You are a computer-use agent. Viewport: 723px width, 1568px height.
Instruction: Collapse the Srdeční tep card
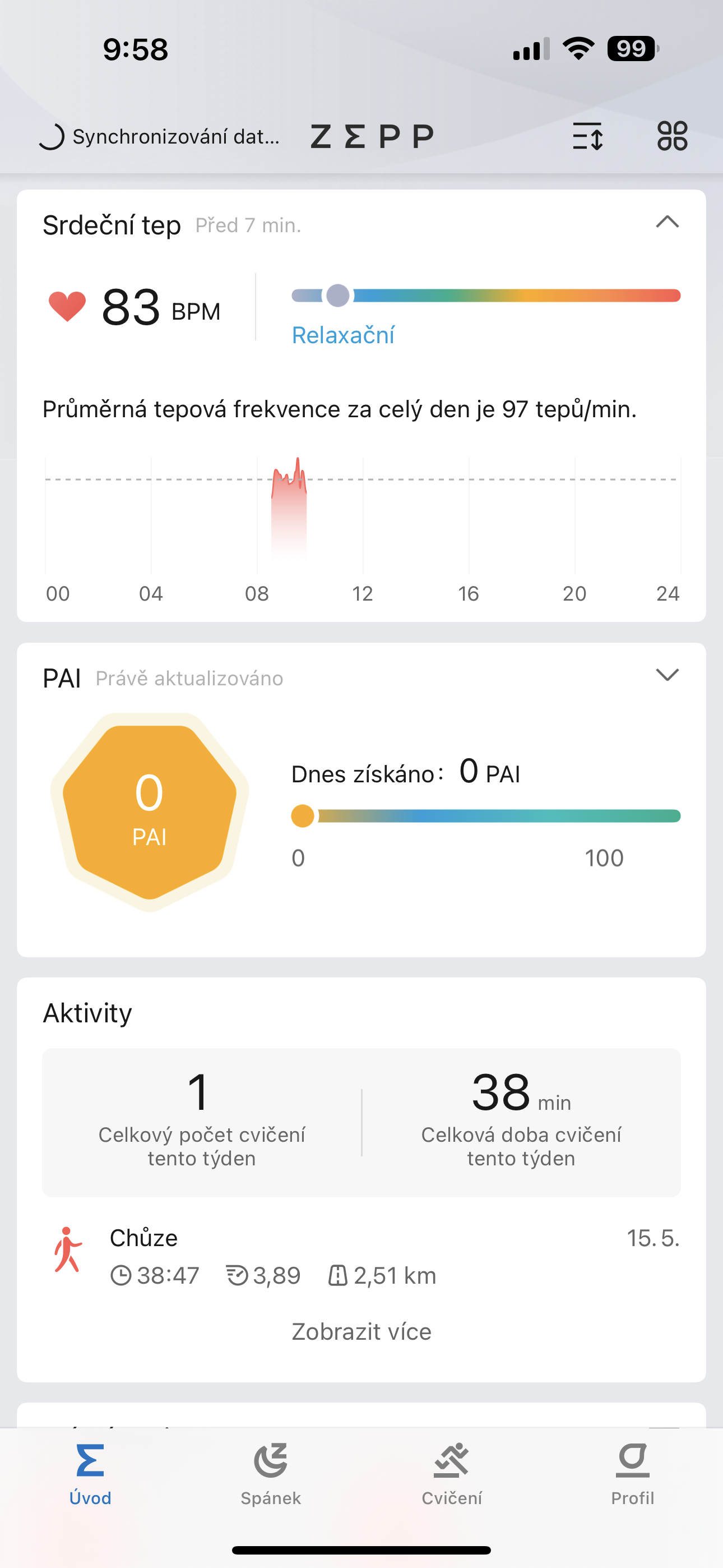pyautogui.click(x=667, y=223)
